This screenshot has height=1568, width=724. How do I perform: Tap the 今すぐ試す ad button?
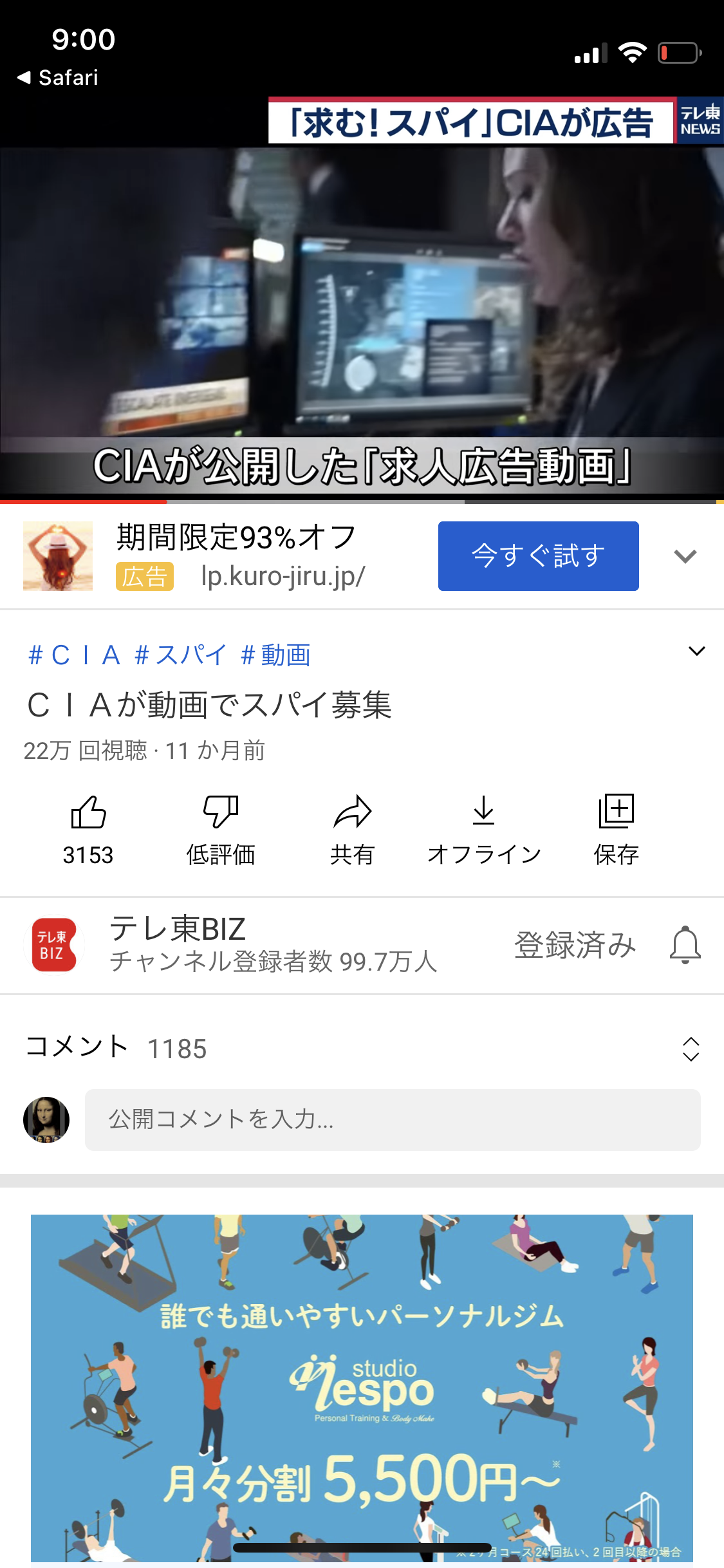point(538,556)
